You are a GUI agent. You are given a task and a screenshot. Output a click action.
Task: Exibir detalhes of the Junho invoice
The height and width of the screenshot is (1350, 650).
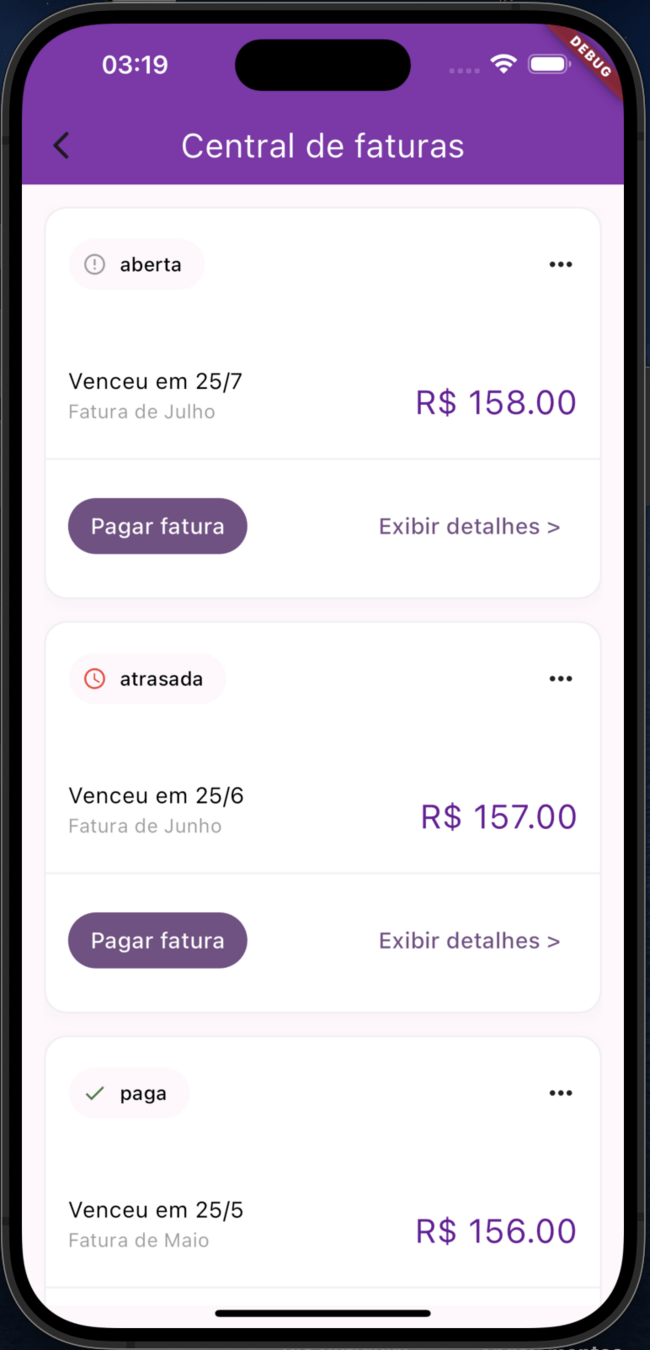(x=468, y=940)
